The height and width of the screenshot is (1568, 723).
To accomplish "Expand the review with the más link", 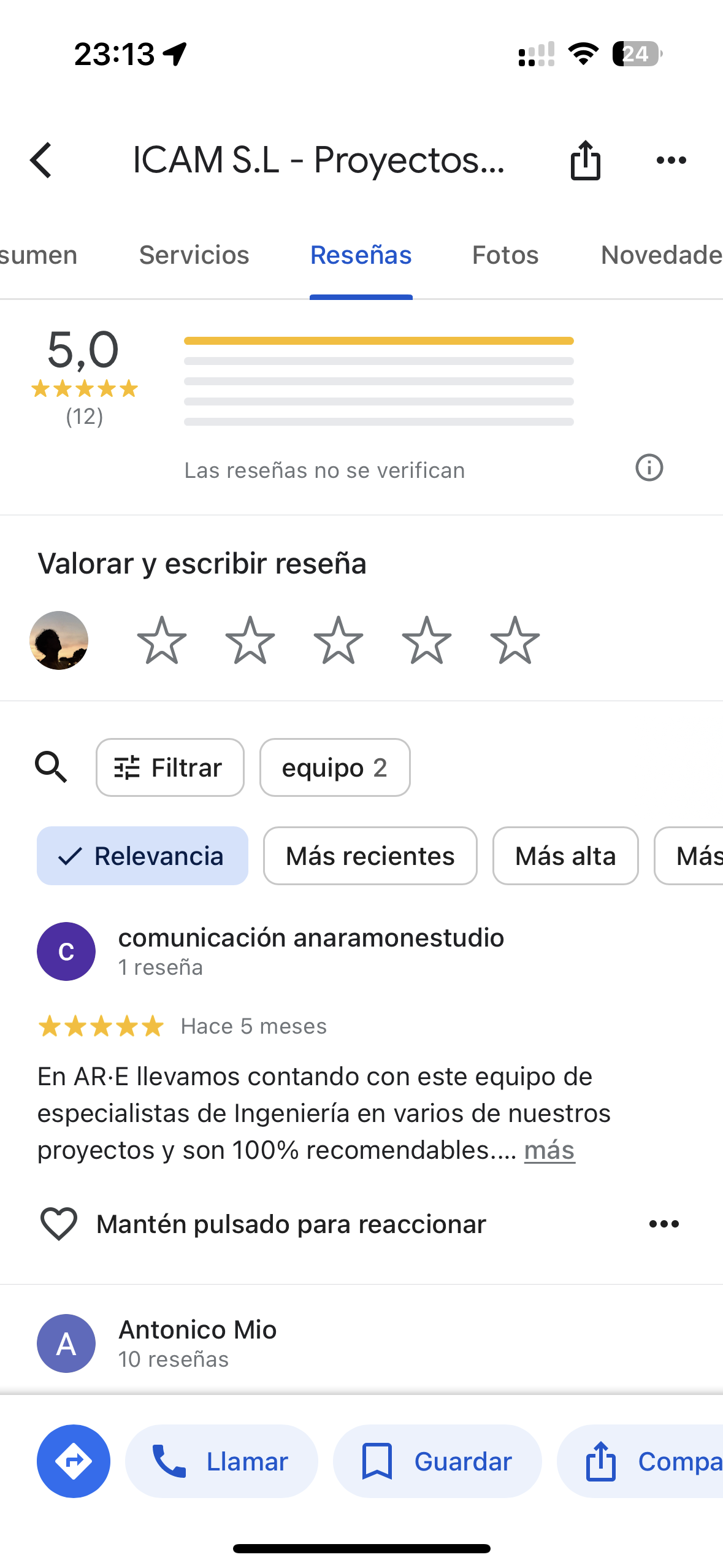I will [x=549, y=1150].
